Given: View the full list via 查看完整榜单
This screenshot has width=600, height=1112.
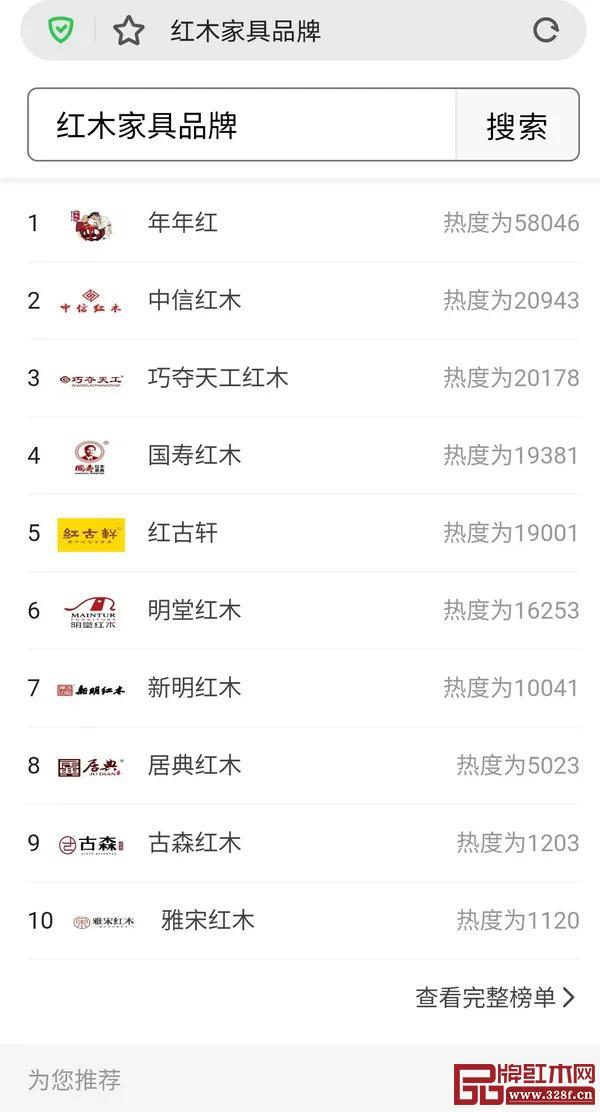Looking at the screenshot, I should (495, 997).
